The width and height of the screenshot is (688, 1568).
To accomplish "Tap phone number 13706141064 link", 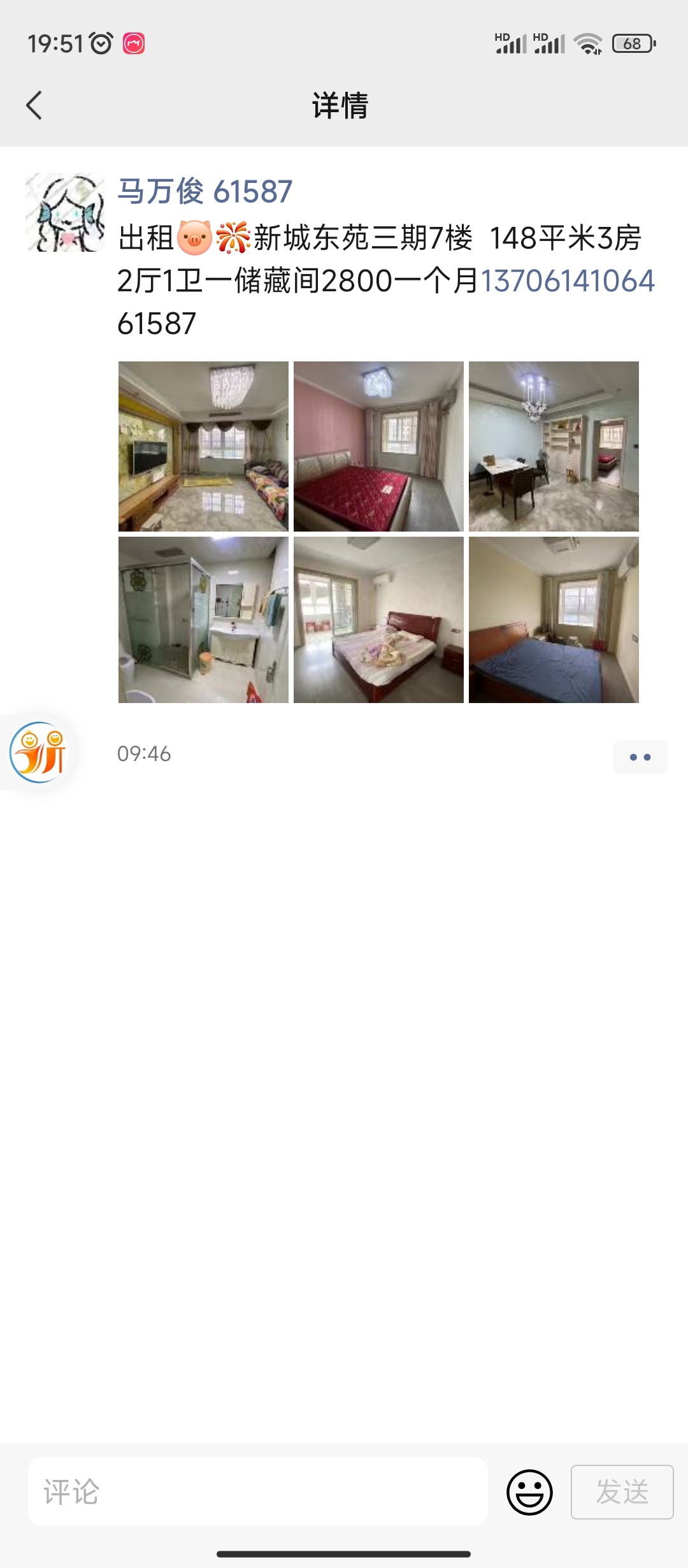I will (567, 280).
